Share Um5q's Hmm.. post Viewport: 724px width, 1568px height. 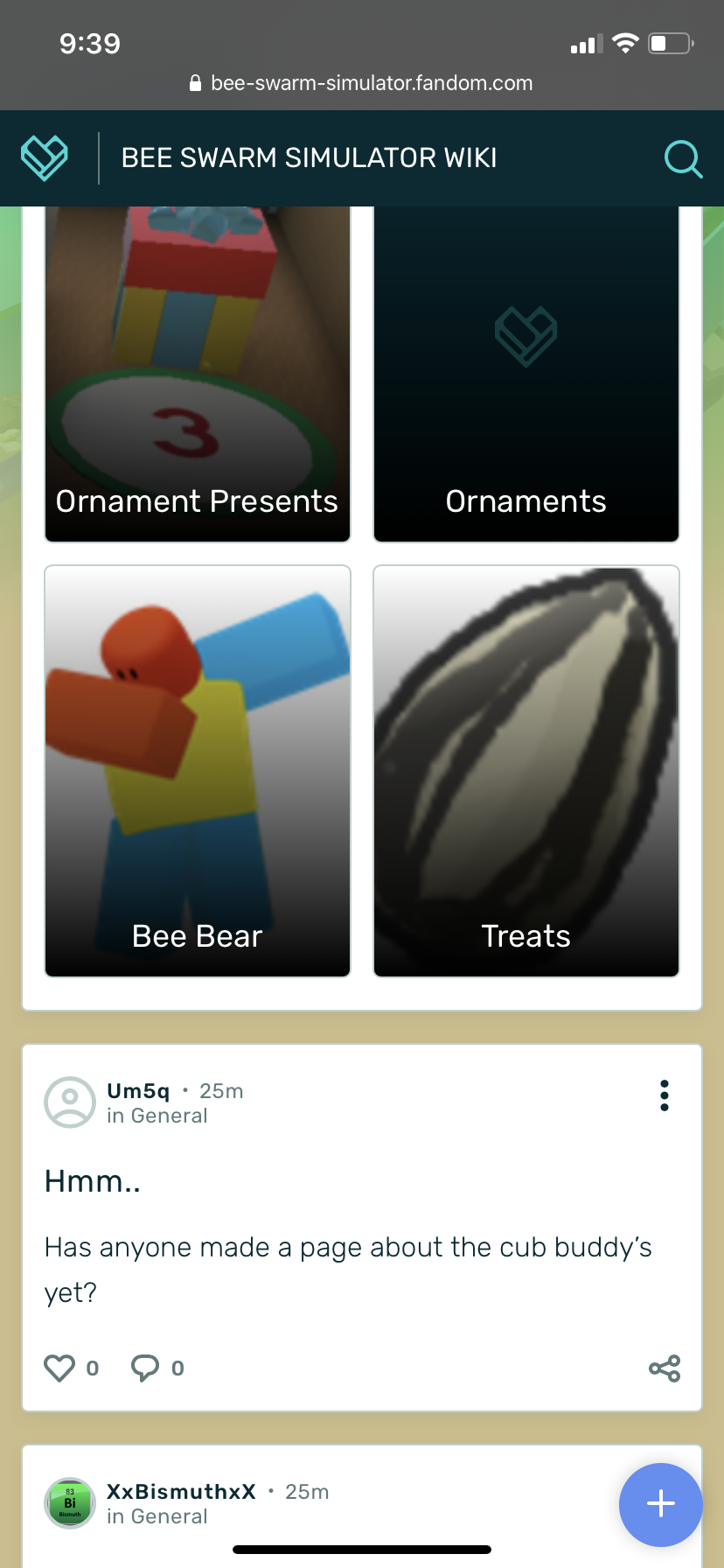pyautogui.click(x=665, y=1368)
